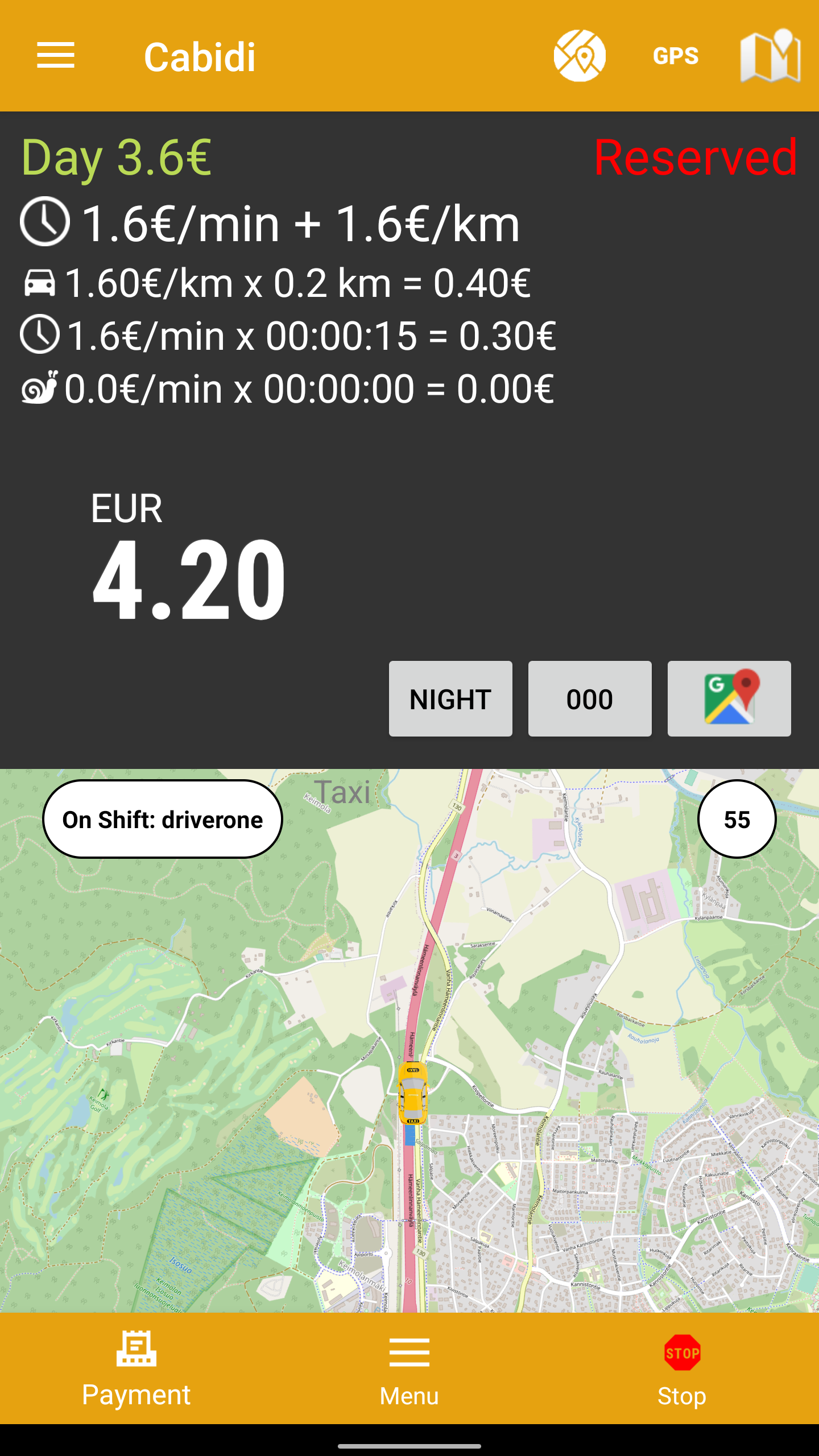
Task: Tap the On Shift: driverone chip
Action: tap(163, 819)
